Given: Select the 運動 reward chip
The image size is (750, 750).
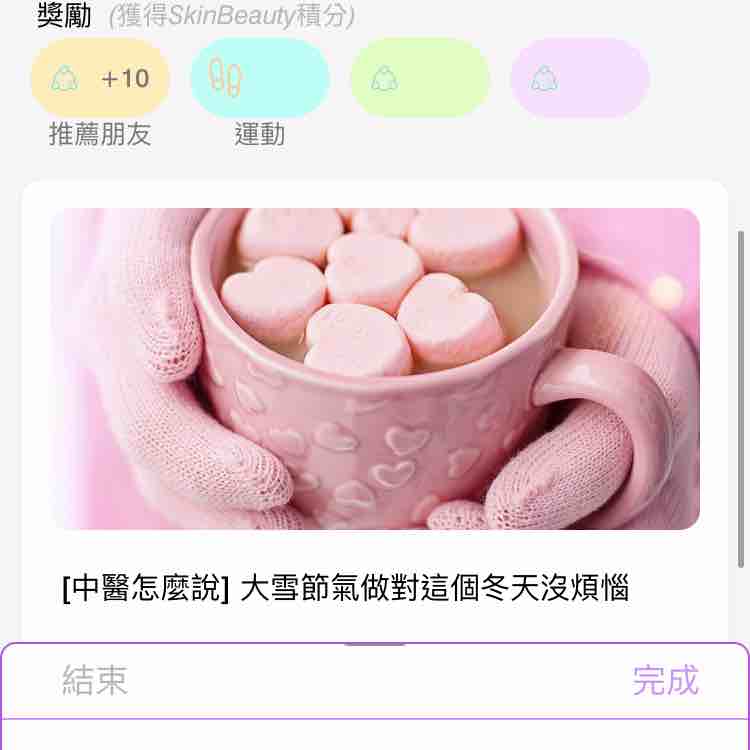Looking at the screenshot, I should click(259, 79).
